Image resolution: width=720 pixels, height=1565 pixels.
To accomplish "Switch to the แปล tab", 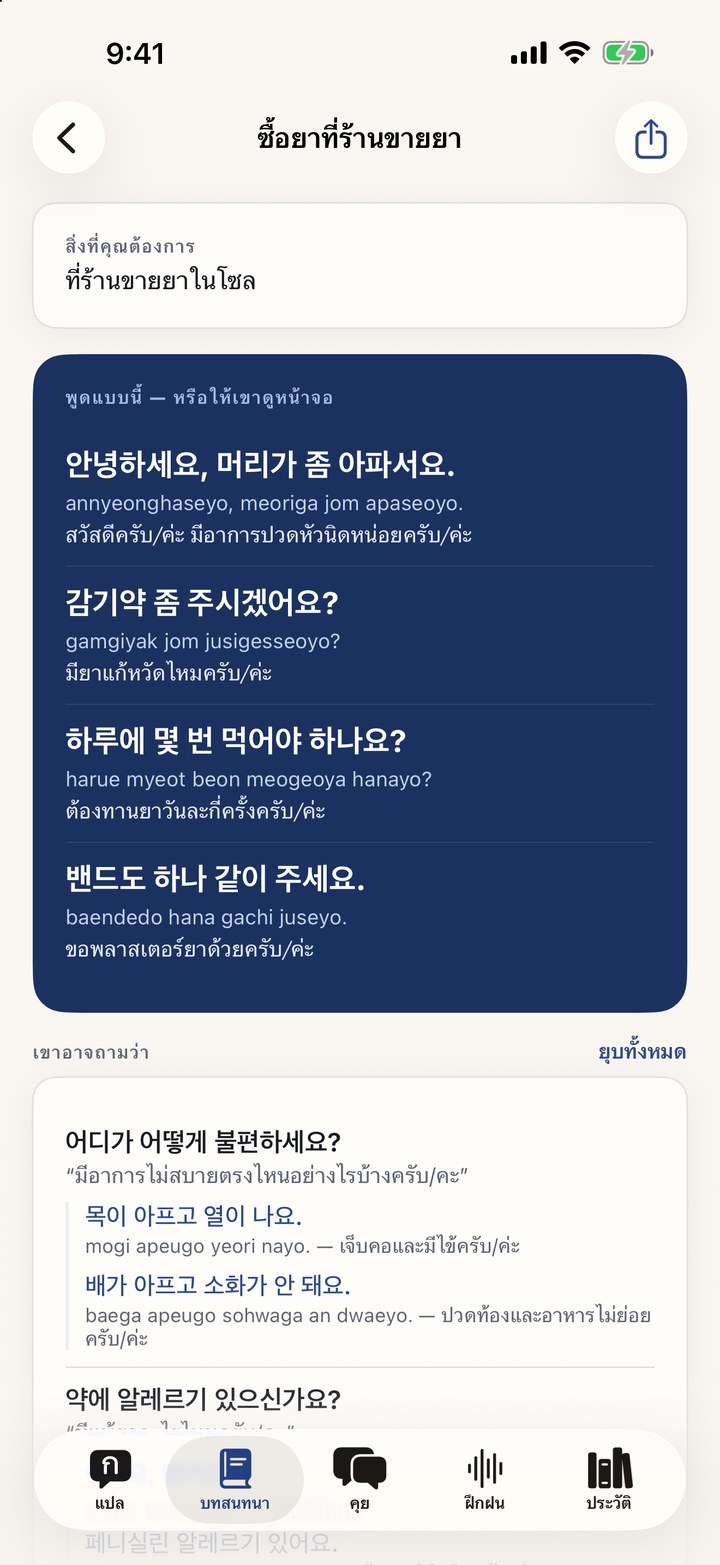I will tap(110, 1480).
